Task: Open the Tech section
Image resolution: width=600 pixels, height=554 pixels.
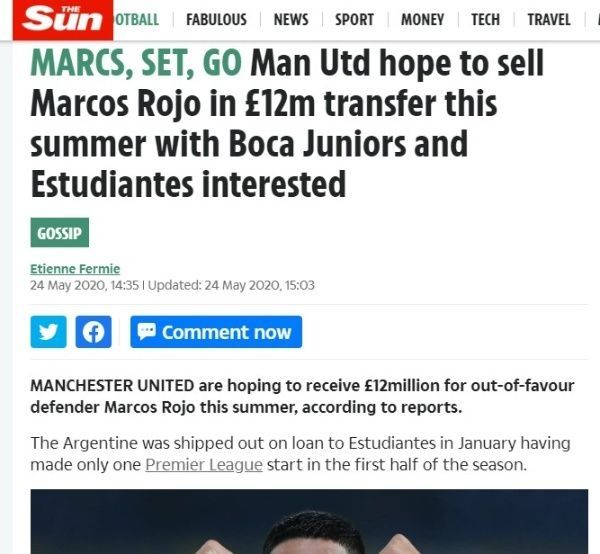Action: pos(485,20)
